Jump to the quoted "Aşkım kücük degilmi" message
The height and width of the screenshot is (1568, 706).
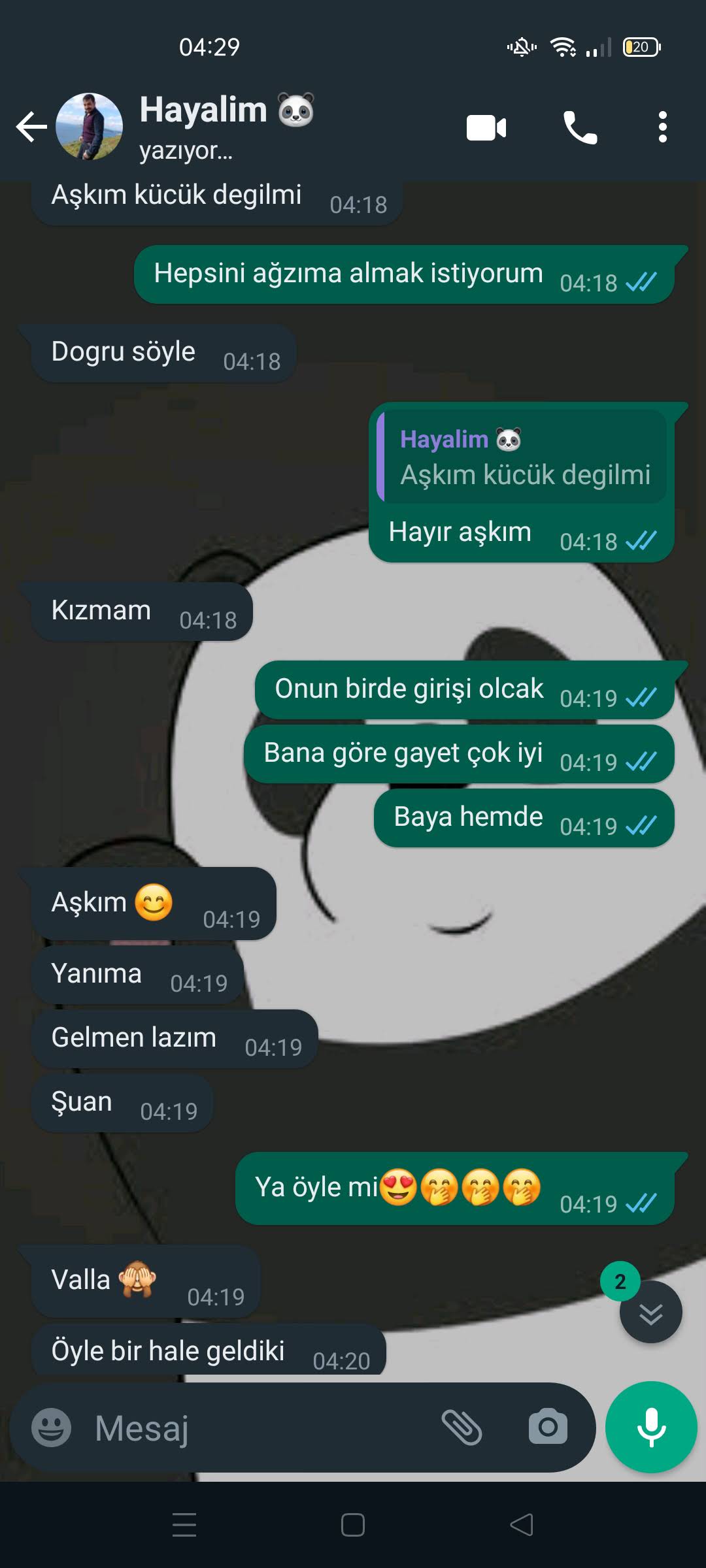pyautogui.click(x=523, y=457)
